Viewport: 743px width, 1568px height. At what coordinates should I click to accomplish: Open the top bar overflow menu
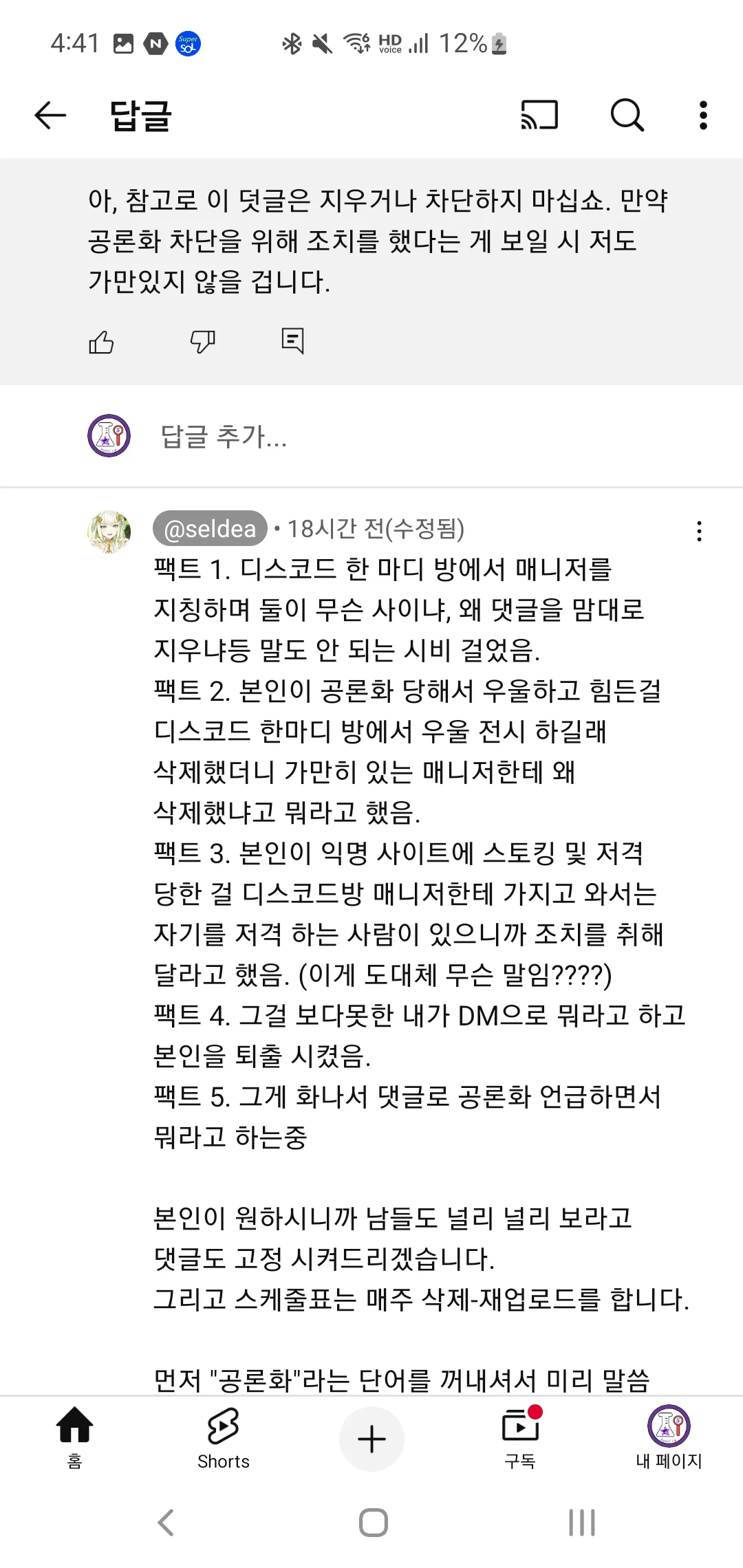(x=702, y=115)
